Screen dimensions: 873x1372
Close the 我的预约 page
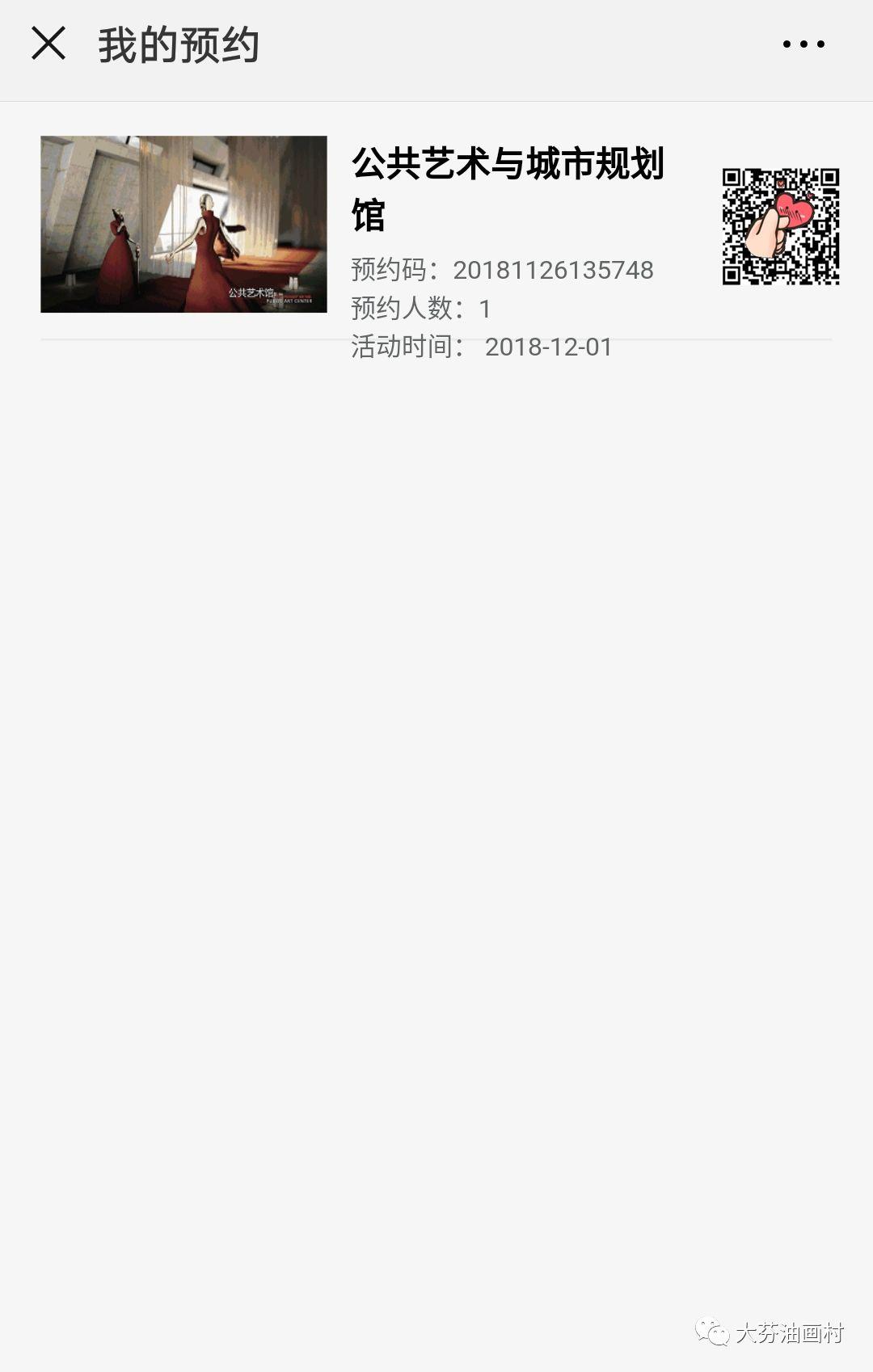point(48,44)
